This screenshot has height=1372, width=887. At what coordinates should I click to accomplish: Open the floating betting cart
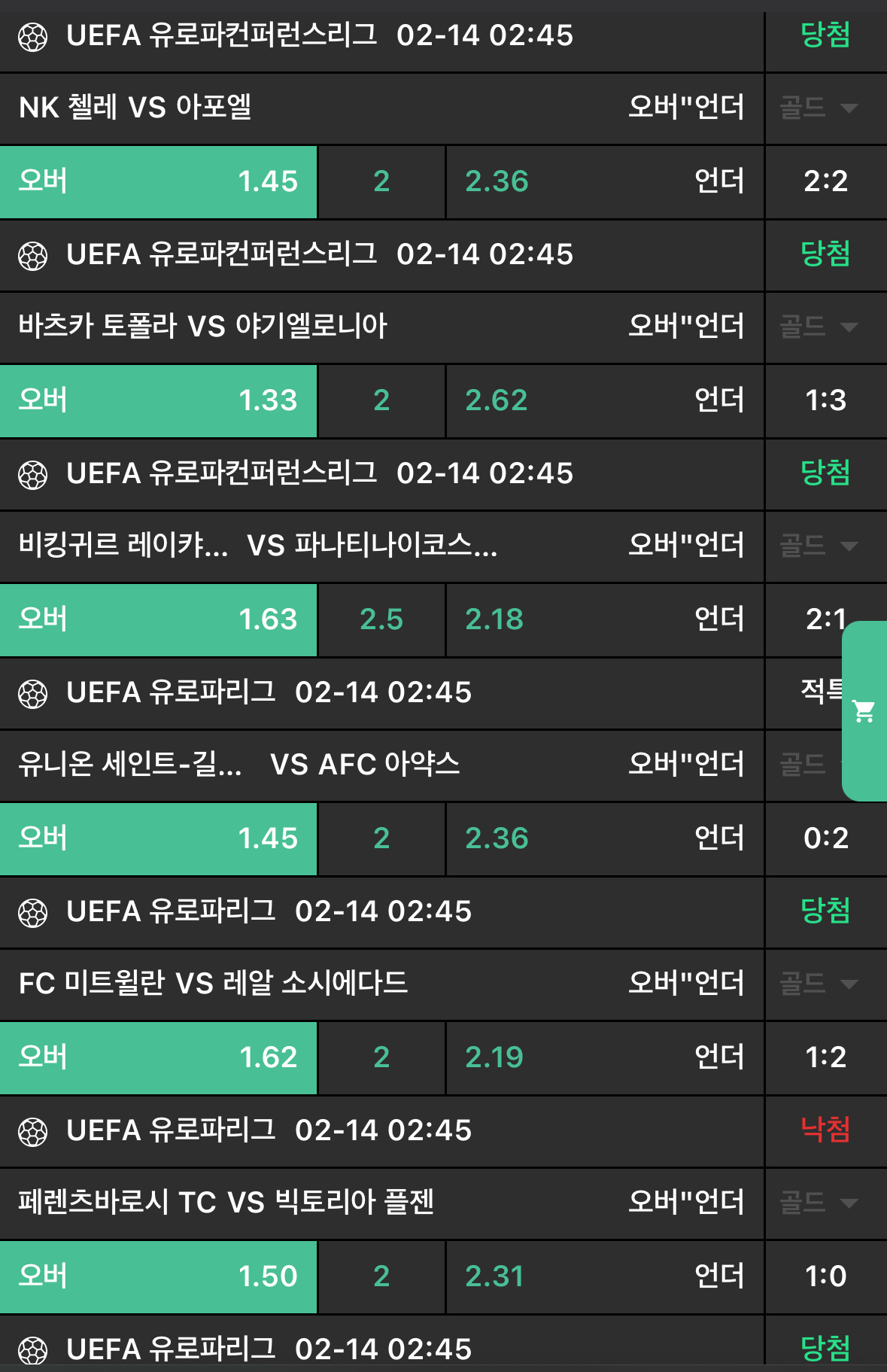[864, 710]
